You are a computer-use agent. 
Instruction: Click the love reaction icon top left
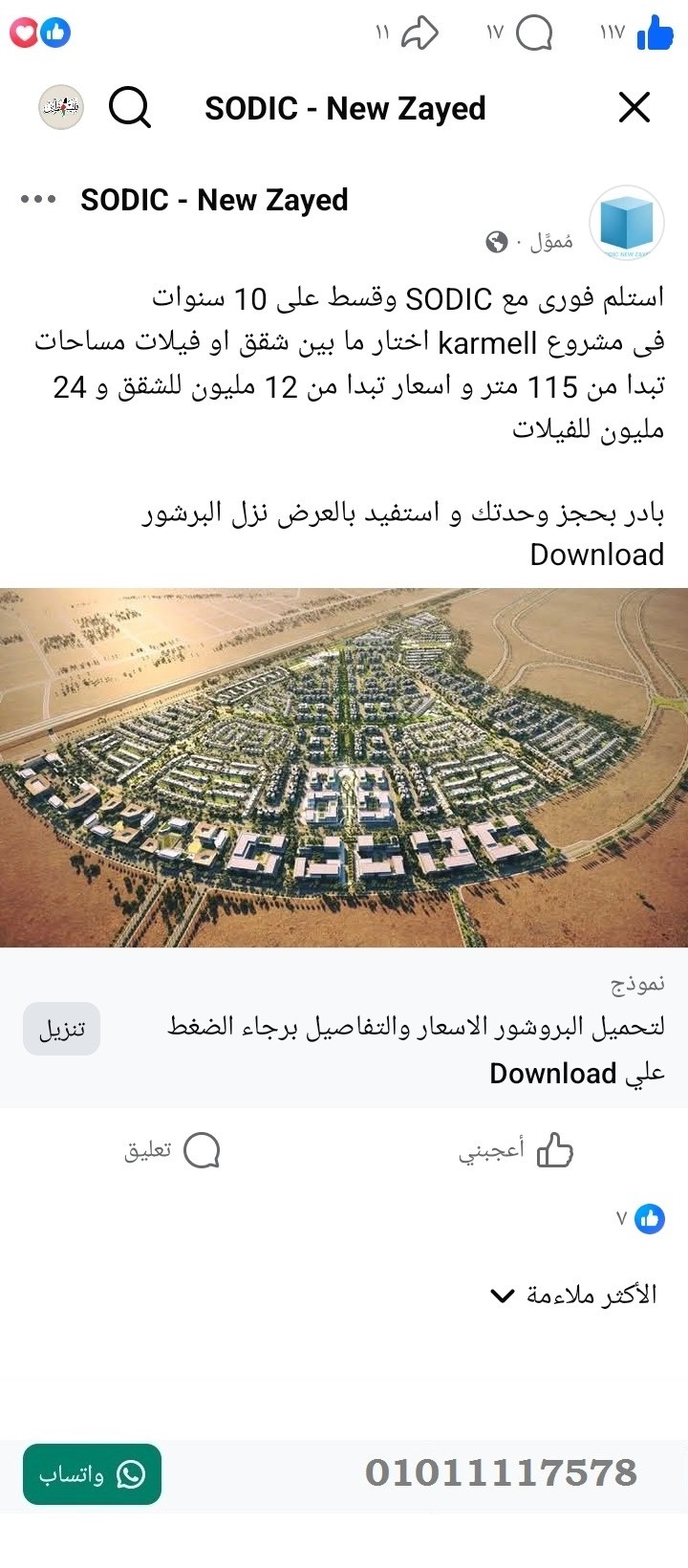pos(23,32)
